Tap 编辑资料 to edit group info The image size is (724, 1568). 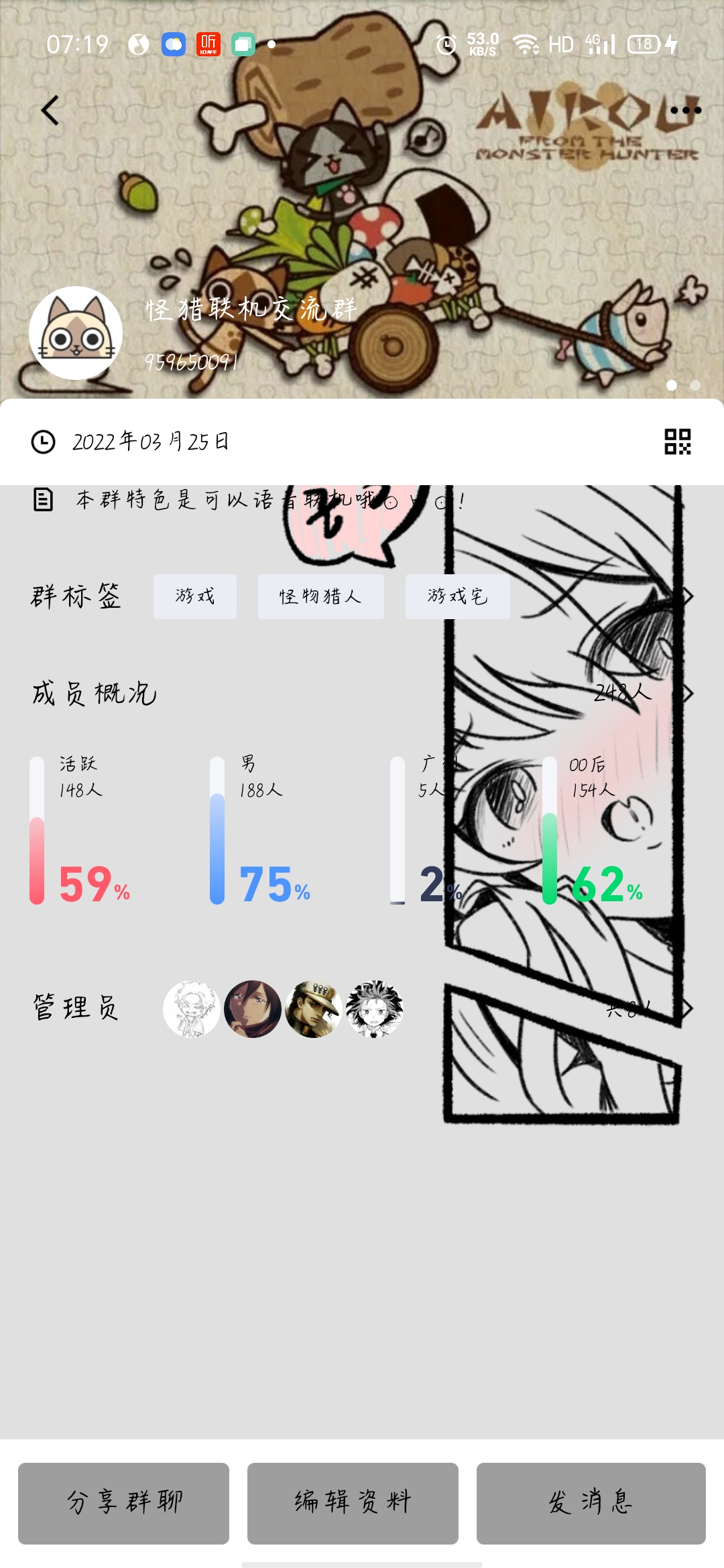click(x=353, y=1503)
